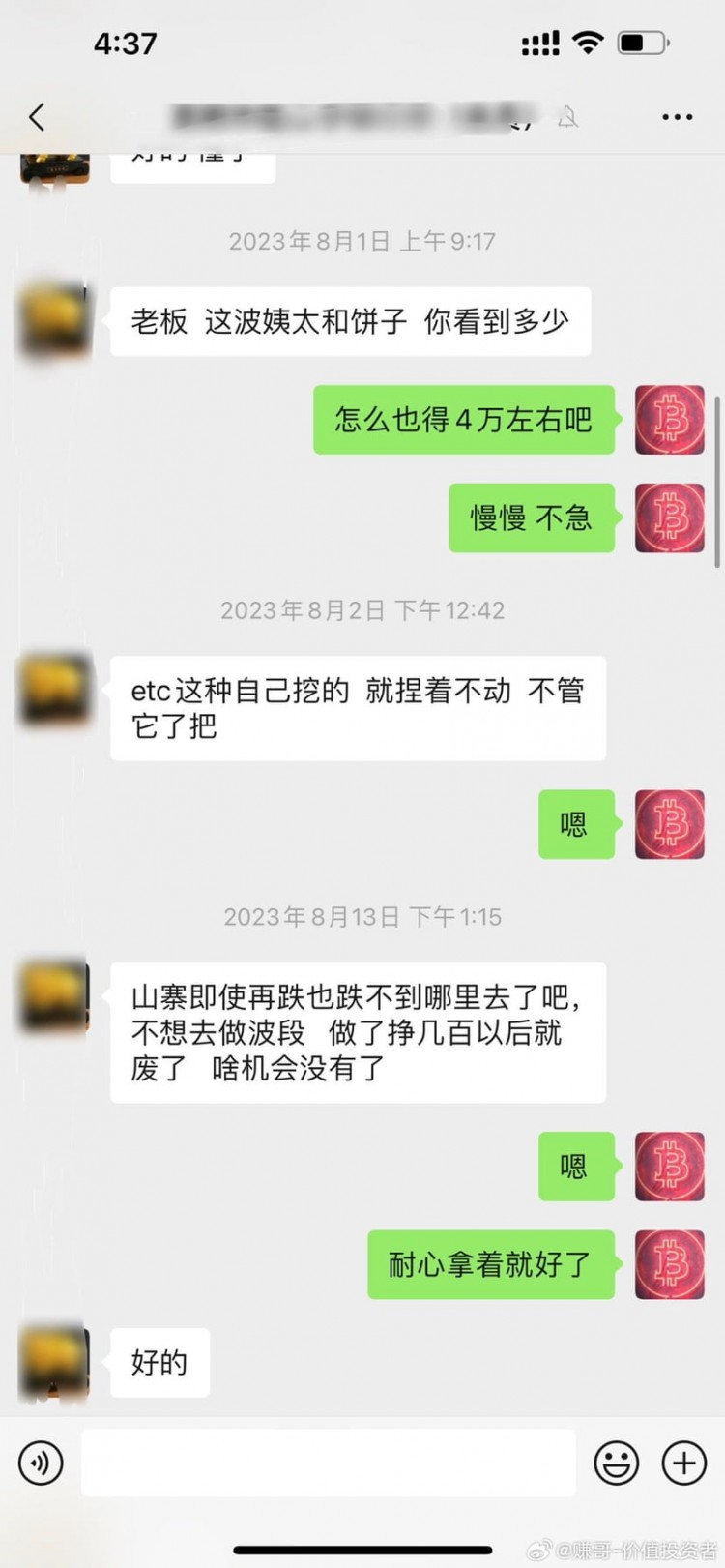Tap the '怎么也得4万左右吧' green bubble
Screen dimensions: 725x1568
pos(462,420)
